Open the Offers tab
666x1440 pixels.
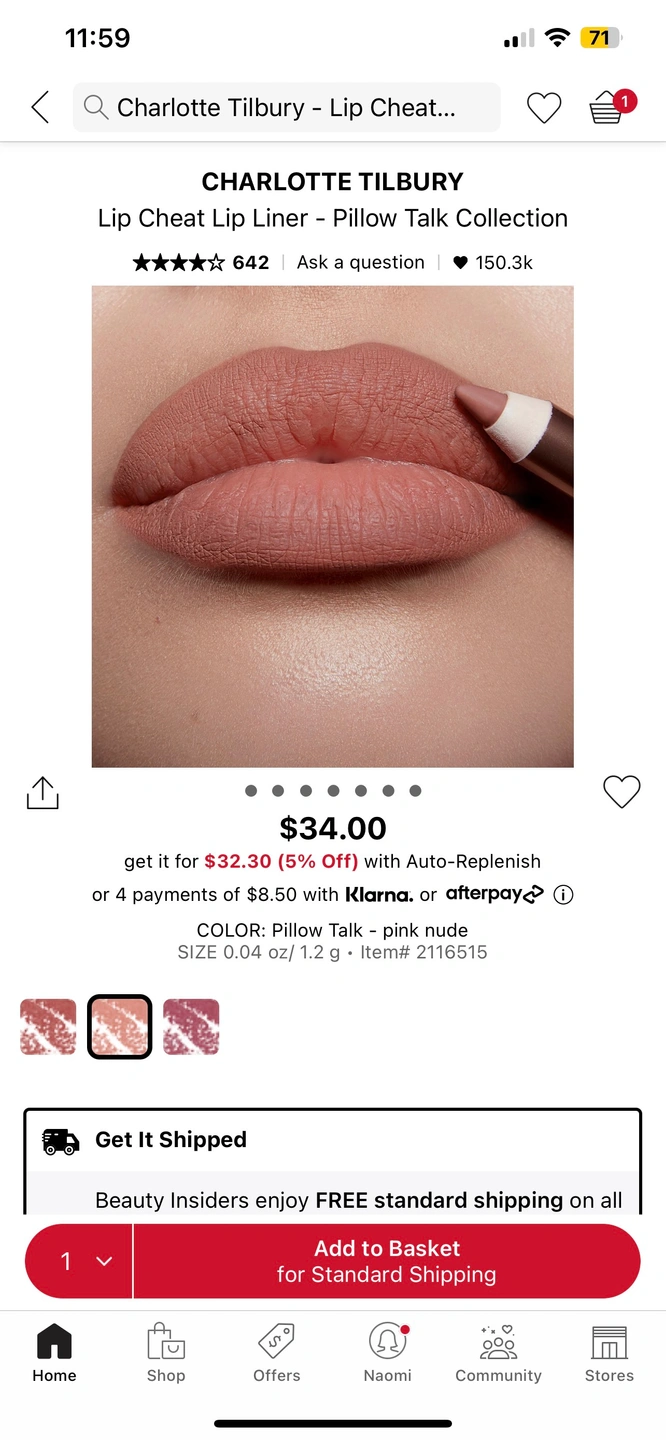(277, 1354)
